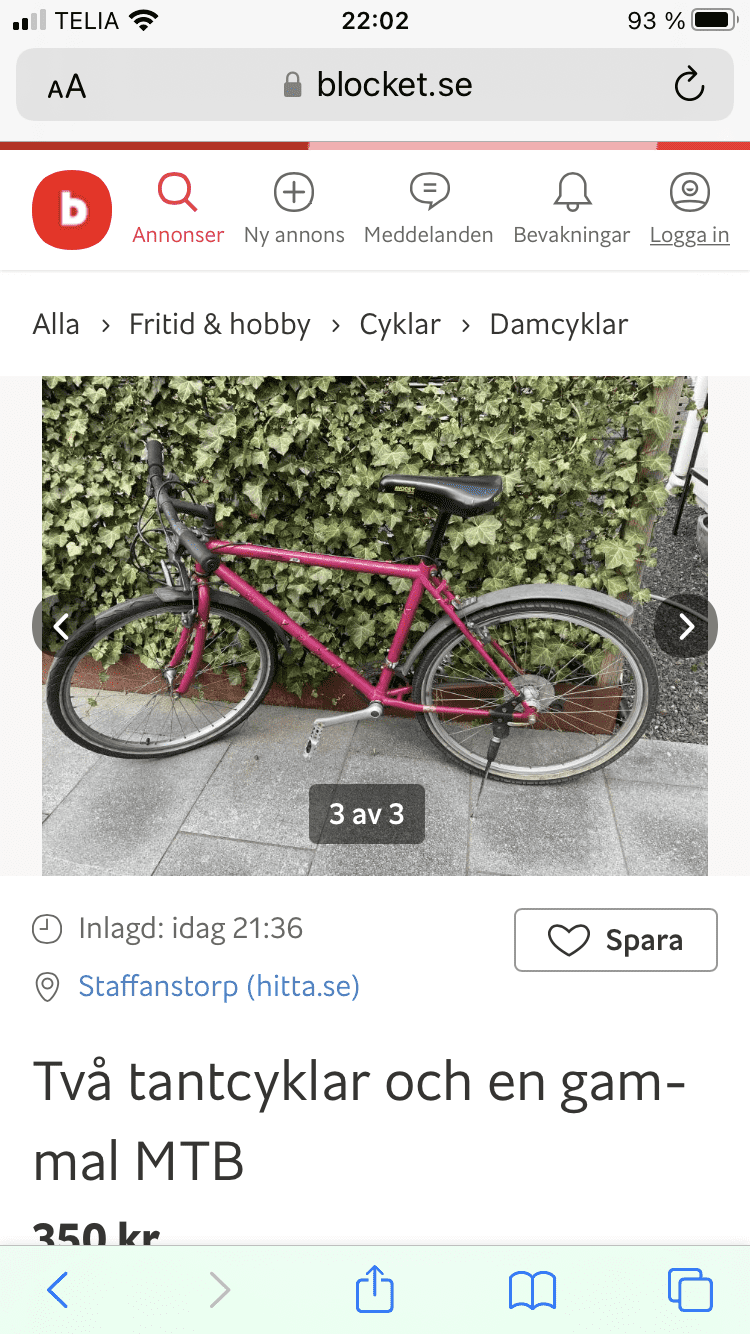Save this ad with Spara
The height and width of the screenshot is (1334, 750).
click(x=616, y=940)
